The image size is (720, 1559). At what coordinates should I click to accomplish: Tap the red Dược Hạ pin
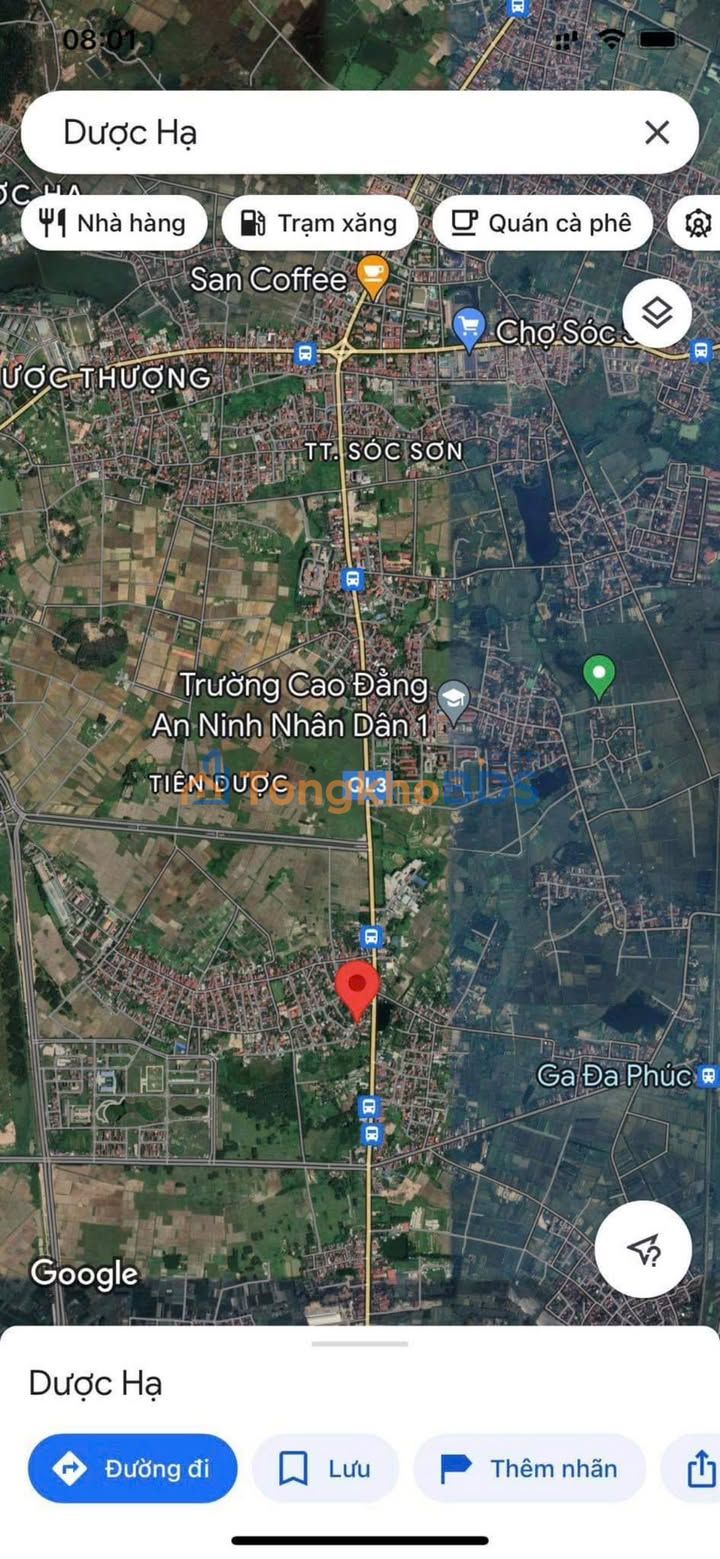[357, 990]
